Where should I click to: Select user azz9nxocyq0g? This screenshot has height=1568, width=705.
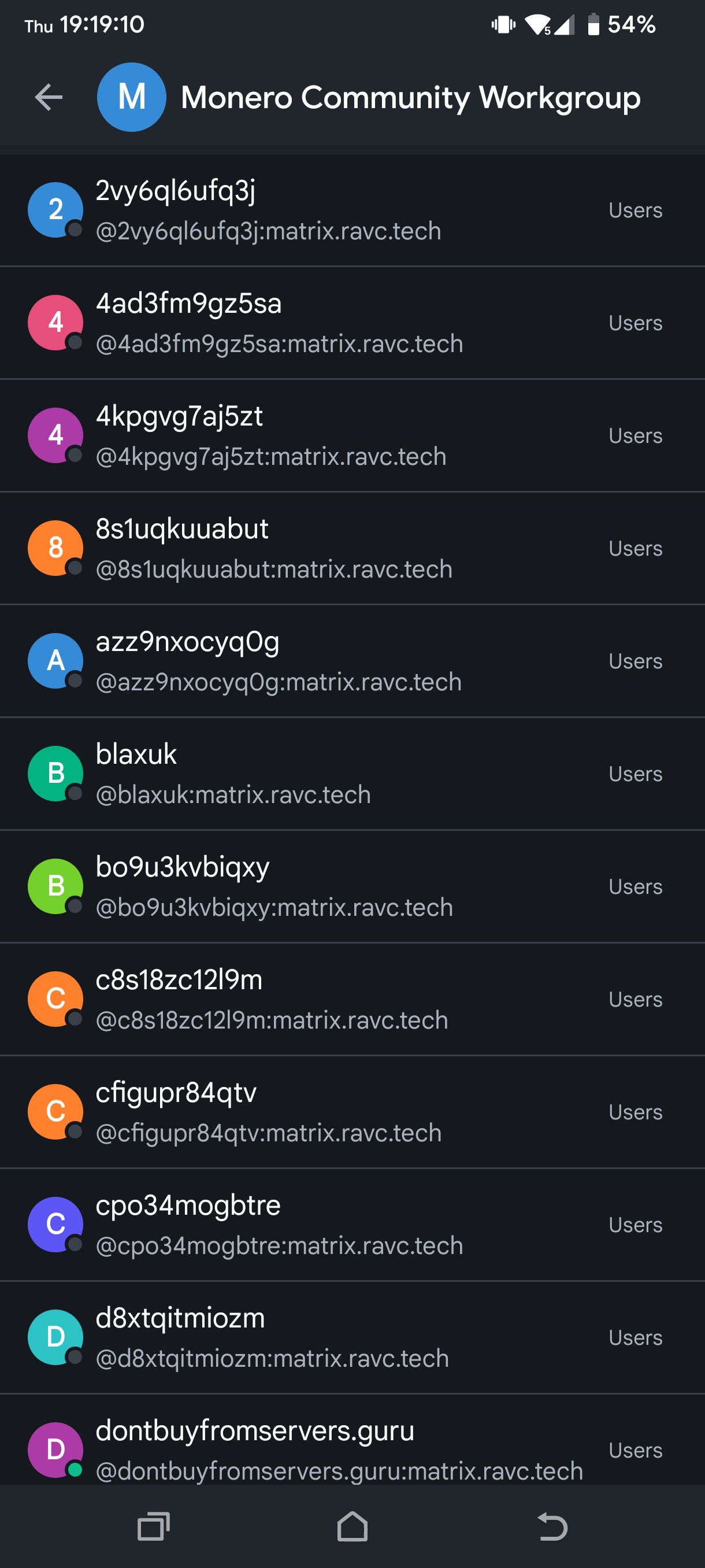352,660
